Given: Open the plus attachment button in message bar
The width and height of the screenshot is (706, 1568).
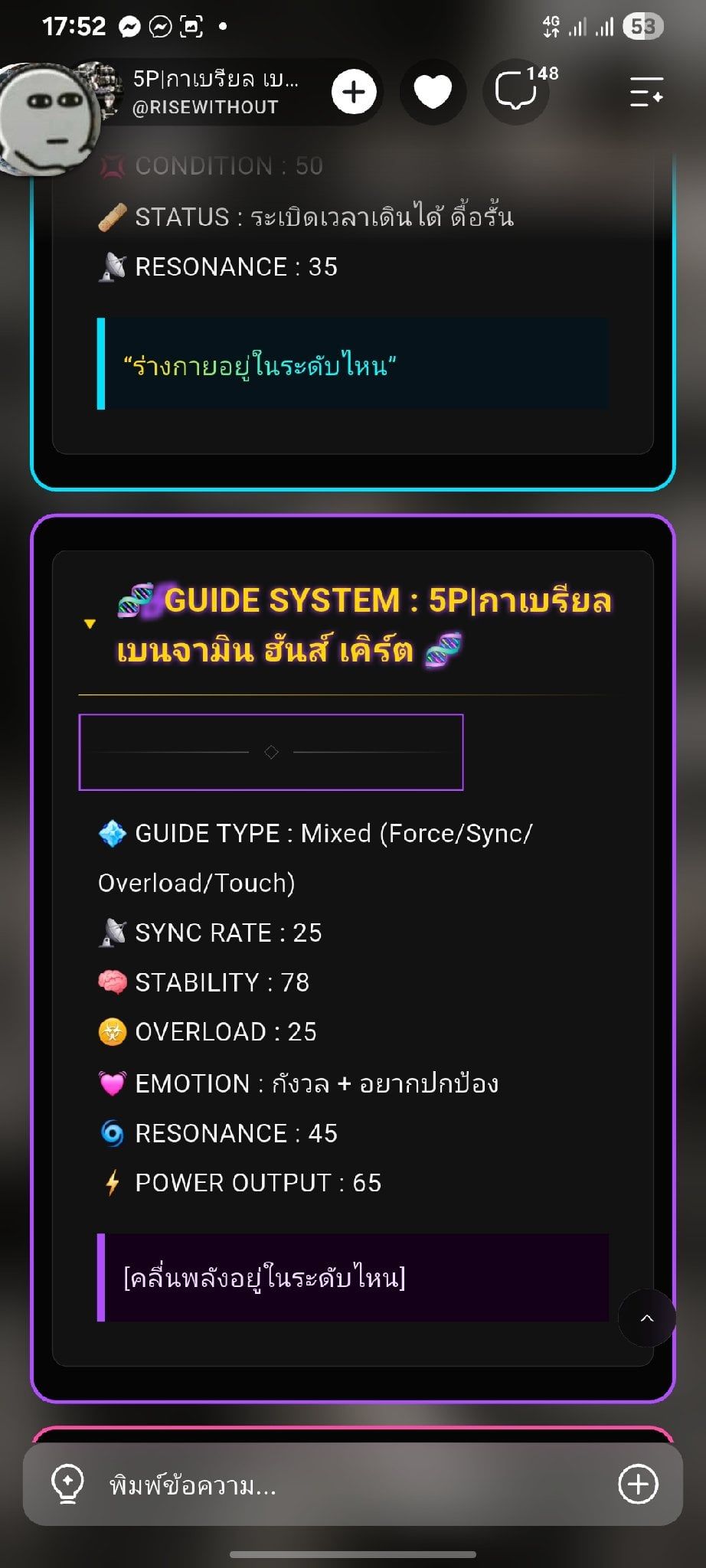Looking at the screenshot, I should click(638, 1485).
